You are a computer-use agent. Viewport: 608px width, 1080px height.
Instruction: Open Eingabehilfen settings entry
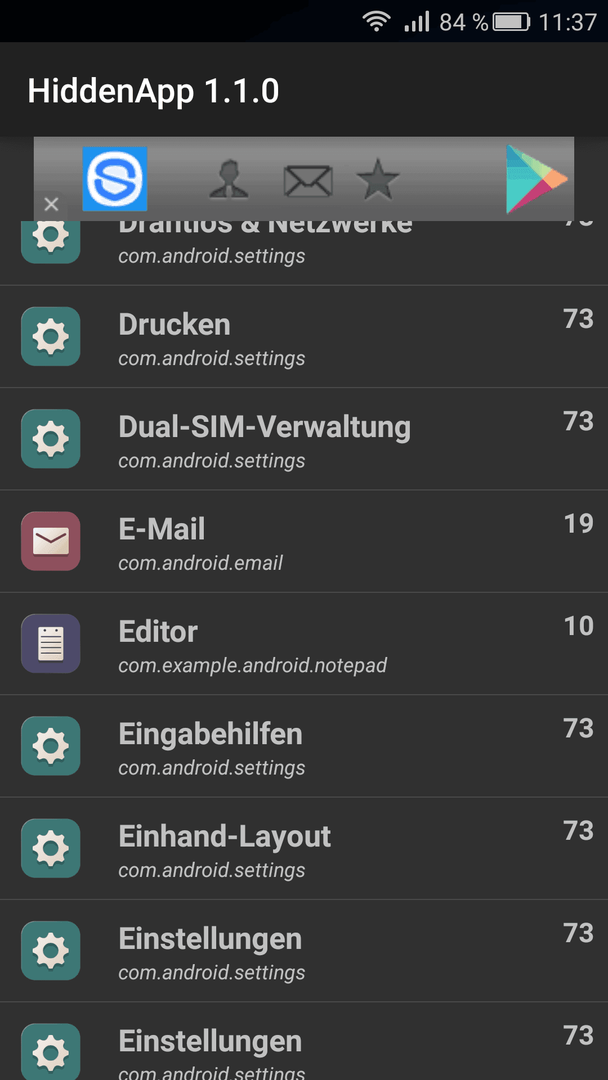click(304, 747)
